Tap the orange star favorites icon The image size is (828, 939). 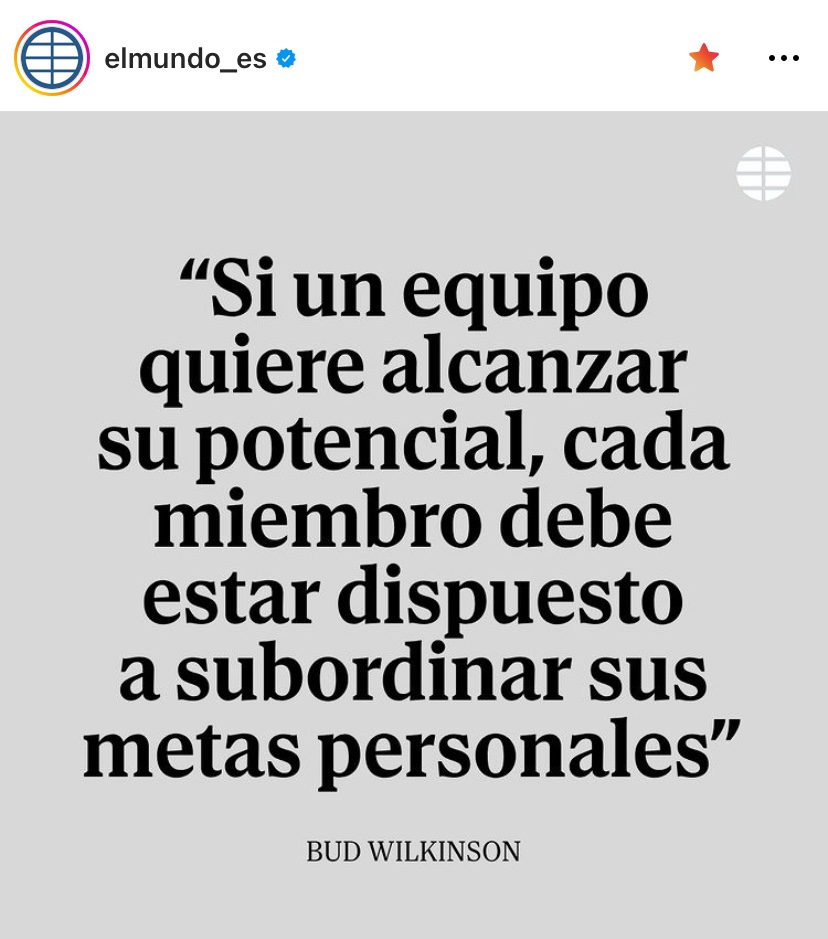(704, 58)
